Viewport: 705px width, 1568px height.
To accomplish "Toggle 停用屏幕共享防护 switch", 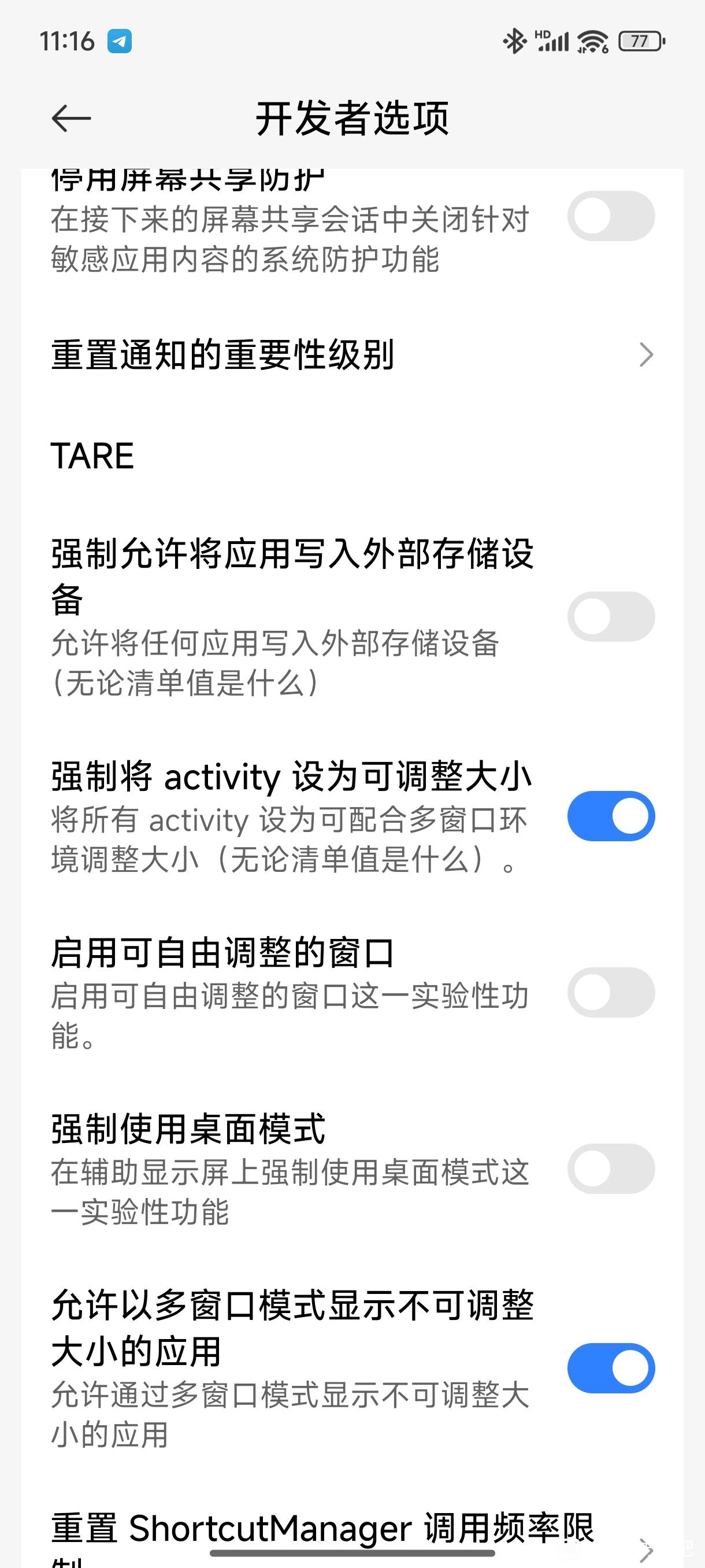I will coord(611,216).
